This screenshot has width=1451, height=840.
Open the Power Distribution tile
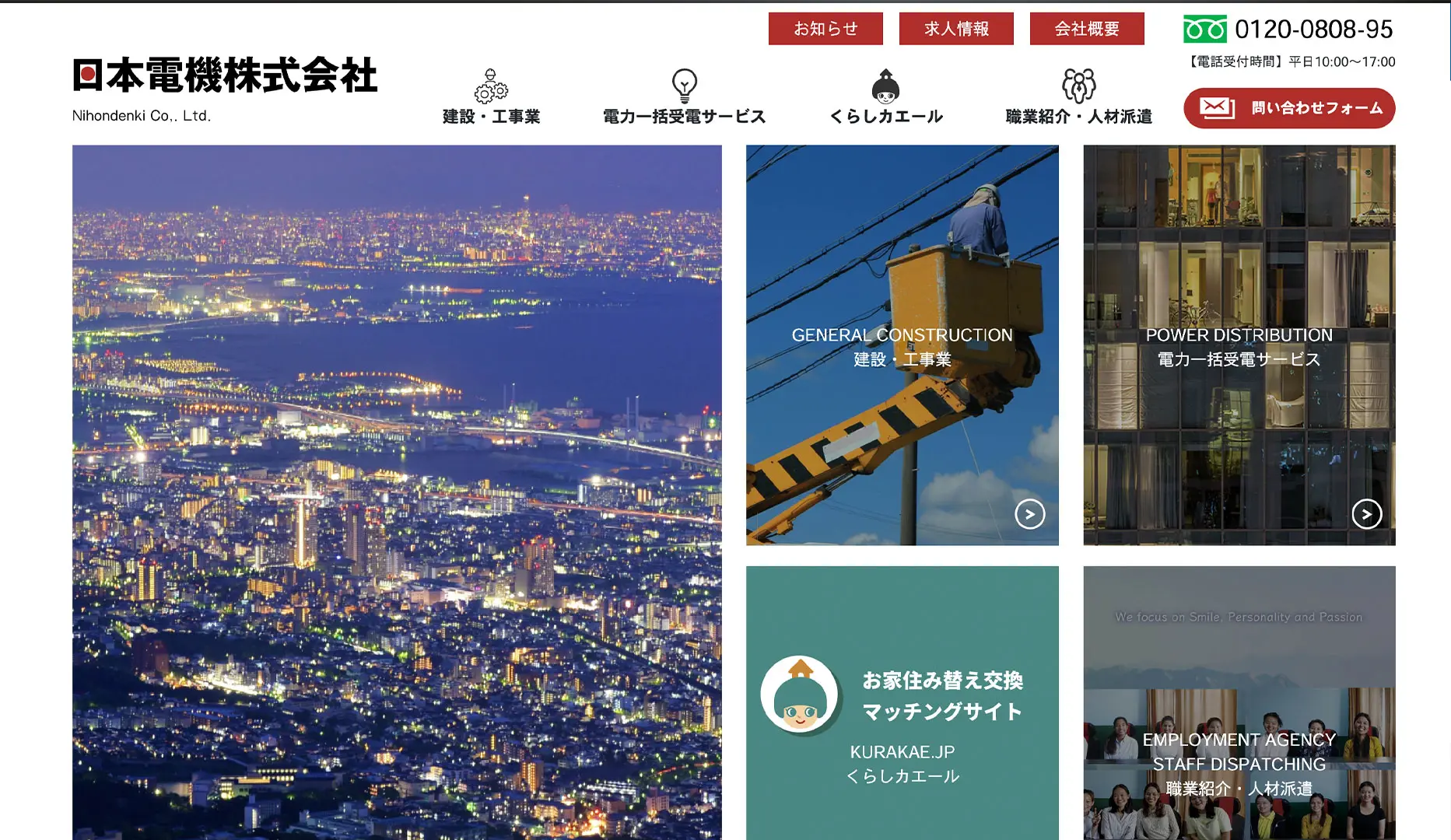(1239, 345)
